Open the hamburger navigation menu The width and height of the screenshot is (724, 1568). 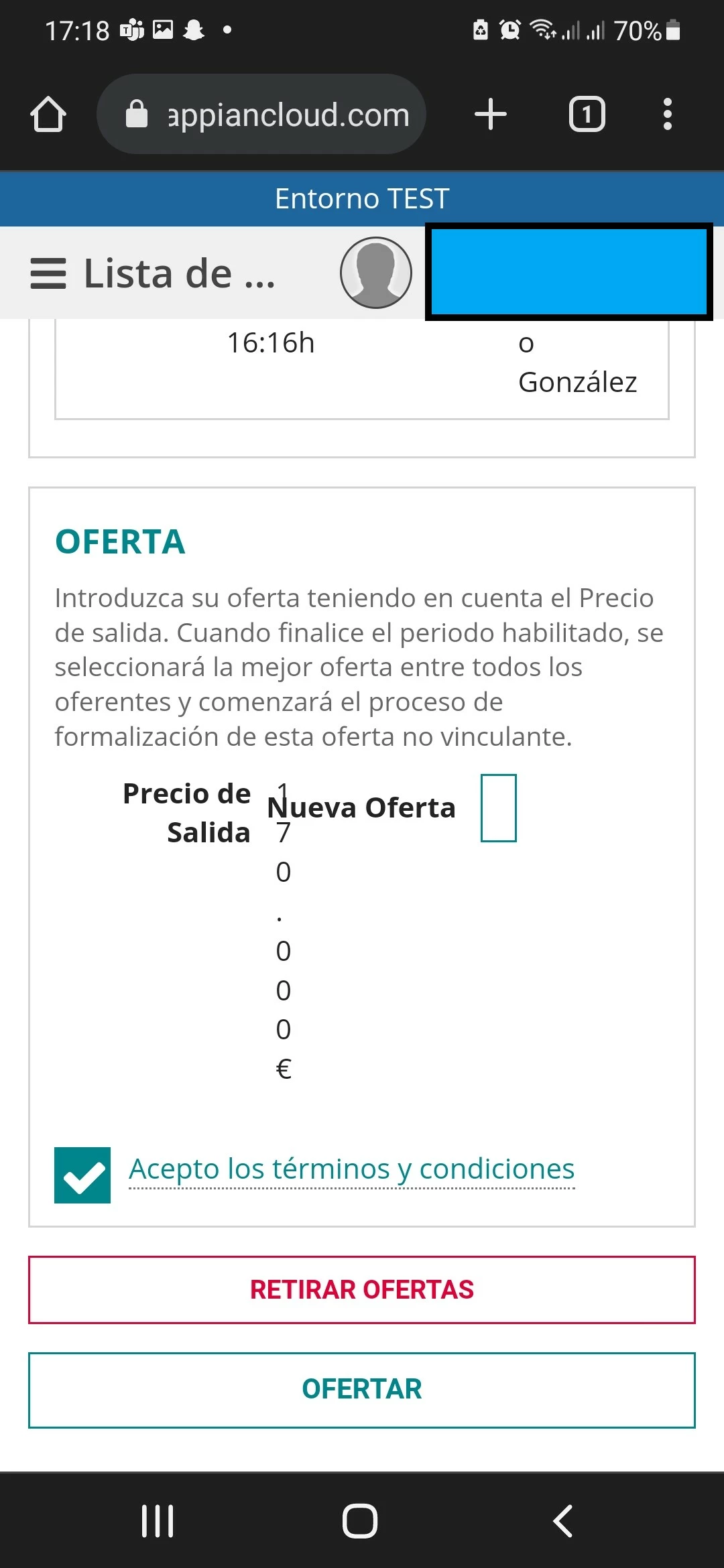click(x=48, y=273)
